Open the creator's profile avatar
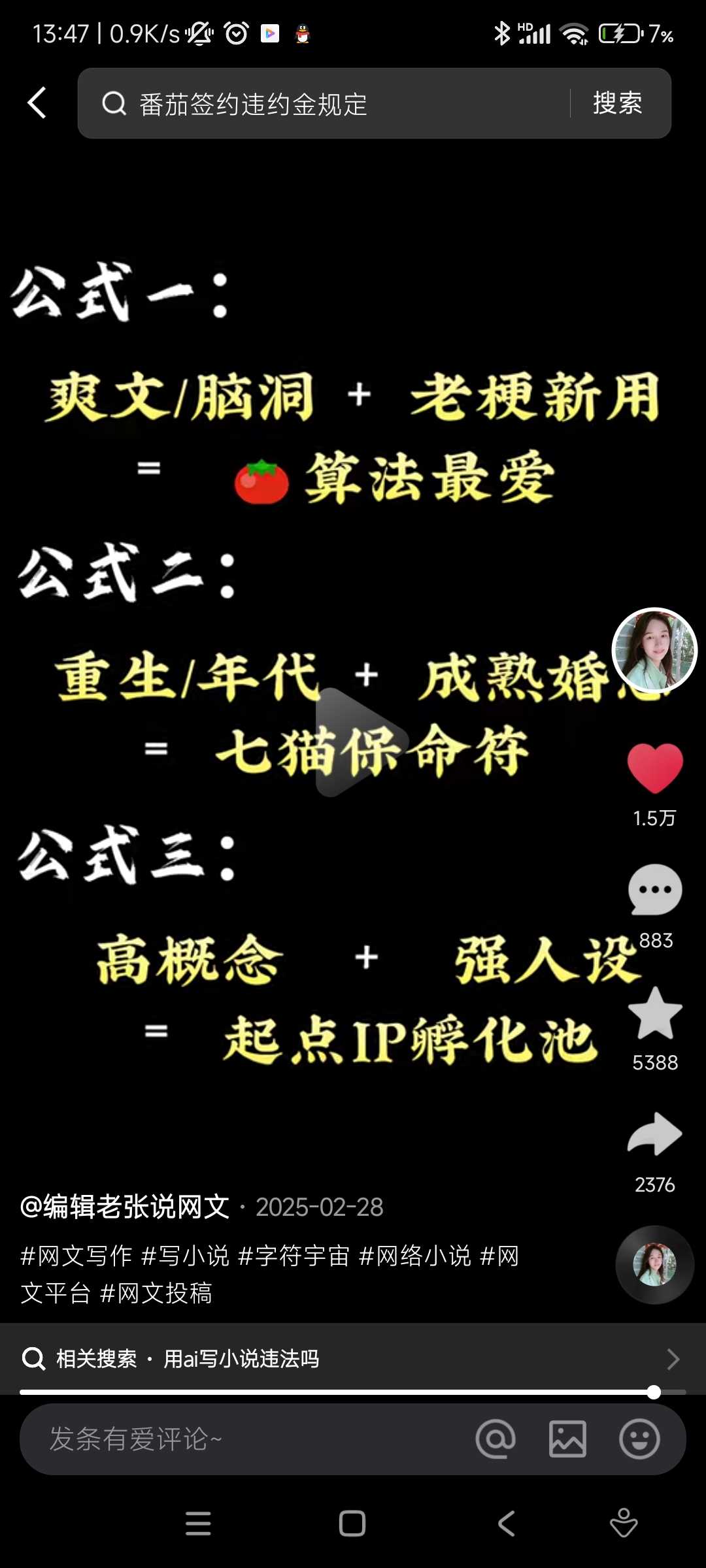 tap(654, 650)
